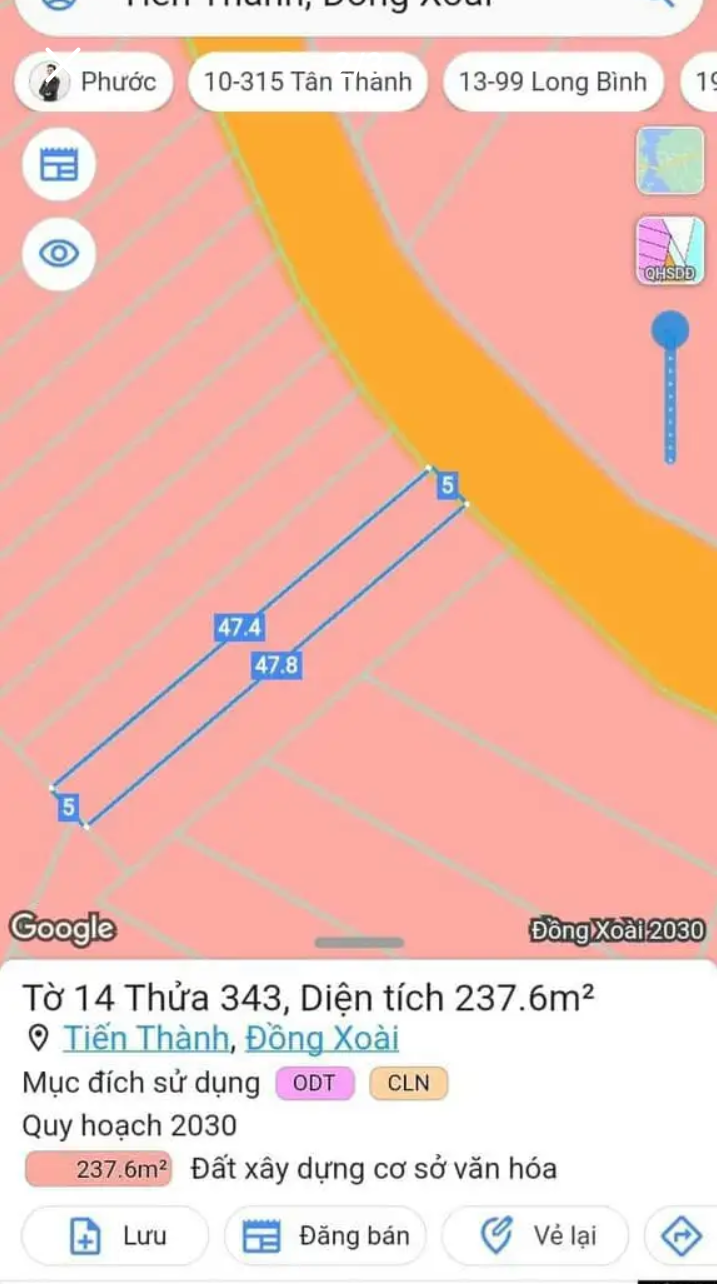Switch to the satellite map layer
This screenshot has width=717, height=1284.
[x=670, y=161]
